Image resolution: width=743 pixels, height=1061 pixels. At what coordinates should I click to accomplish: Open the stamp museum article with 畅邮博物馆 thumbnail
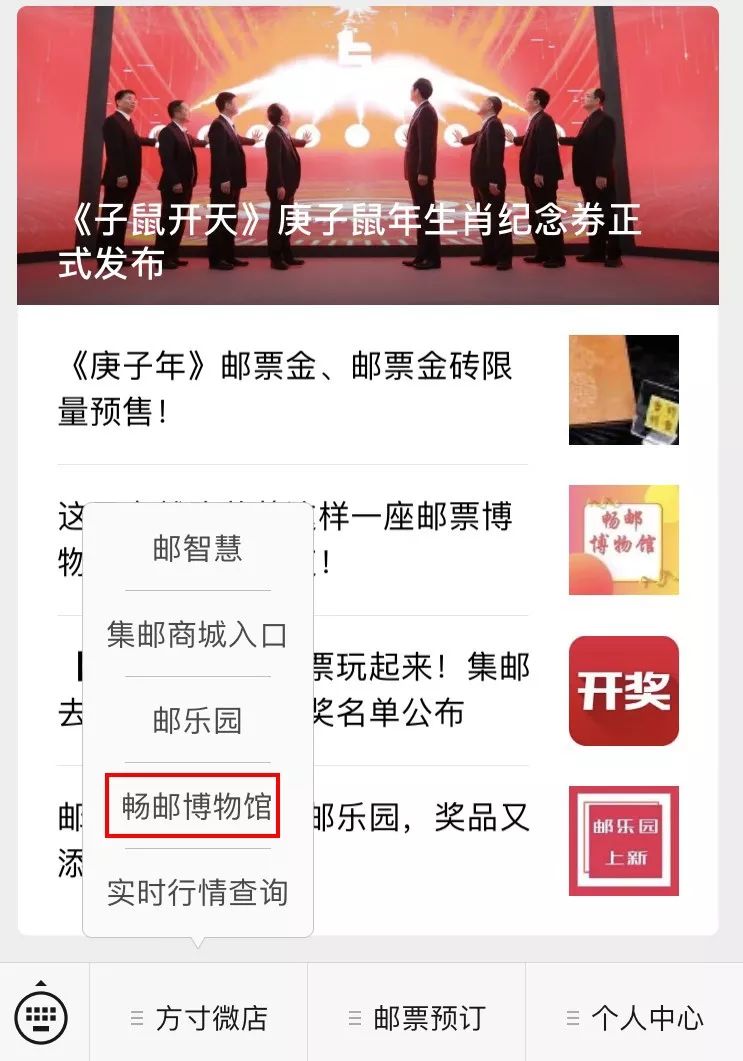point(624,540)
